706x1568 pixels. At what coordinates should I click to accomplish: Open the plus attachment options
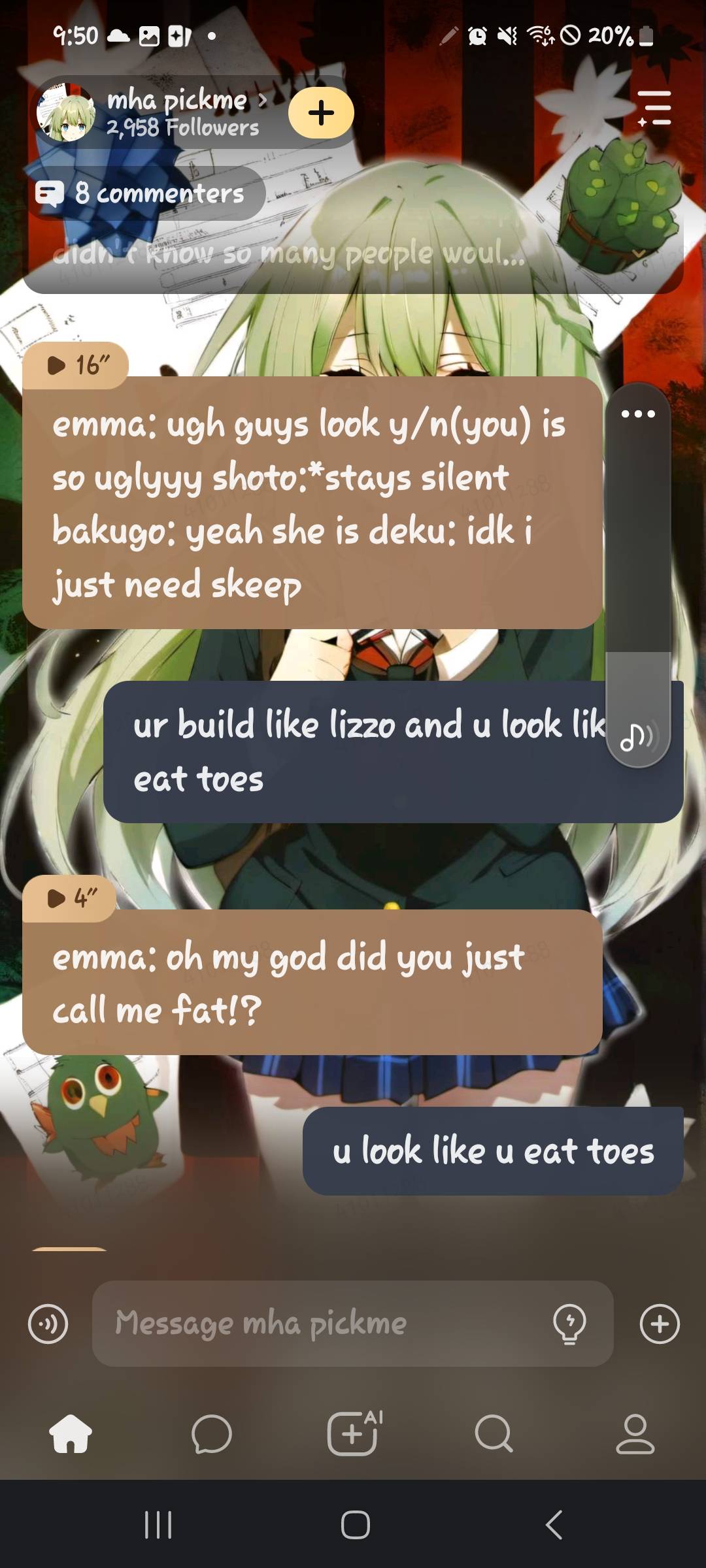coord(659,1324)
